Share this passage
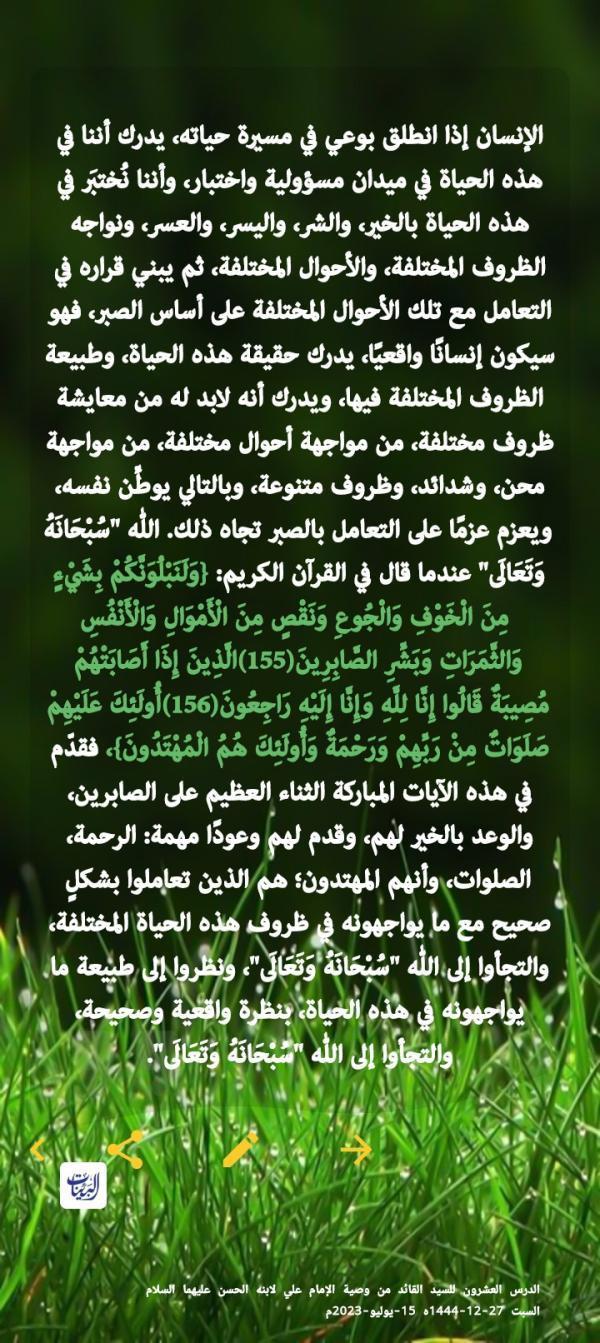This screenshot has height=1343, width=600. 125,1150
